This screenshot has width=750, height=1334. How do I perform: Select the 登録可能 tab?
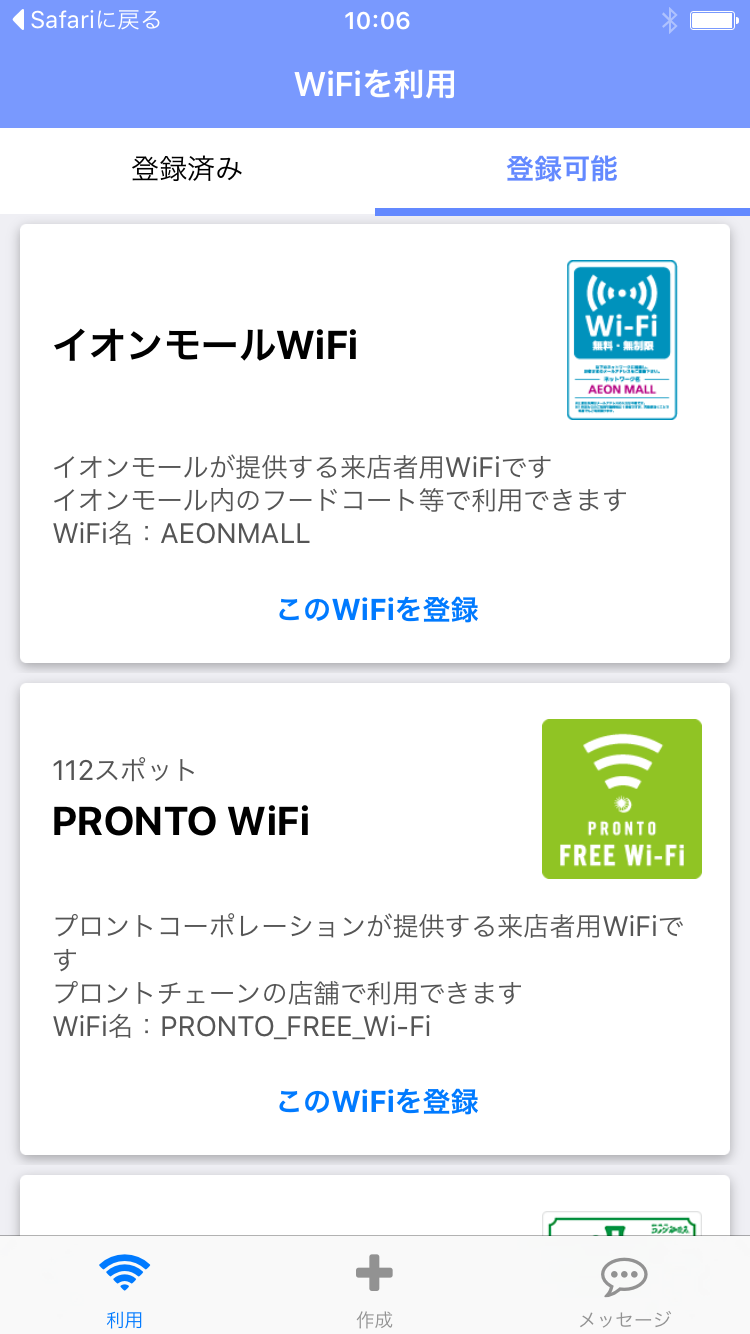[562, 169]
